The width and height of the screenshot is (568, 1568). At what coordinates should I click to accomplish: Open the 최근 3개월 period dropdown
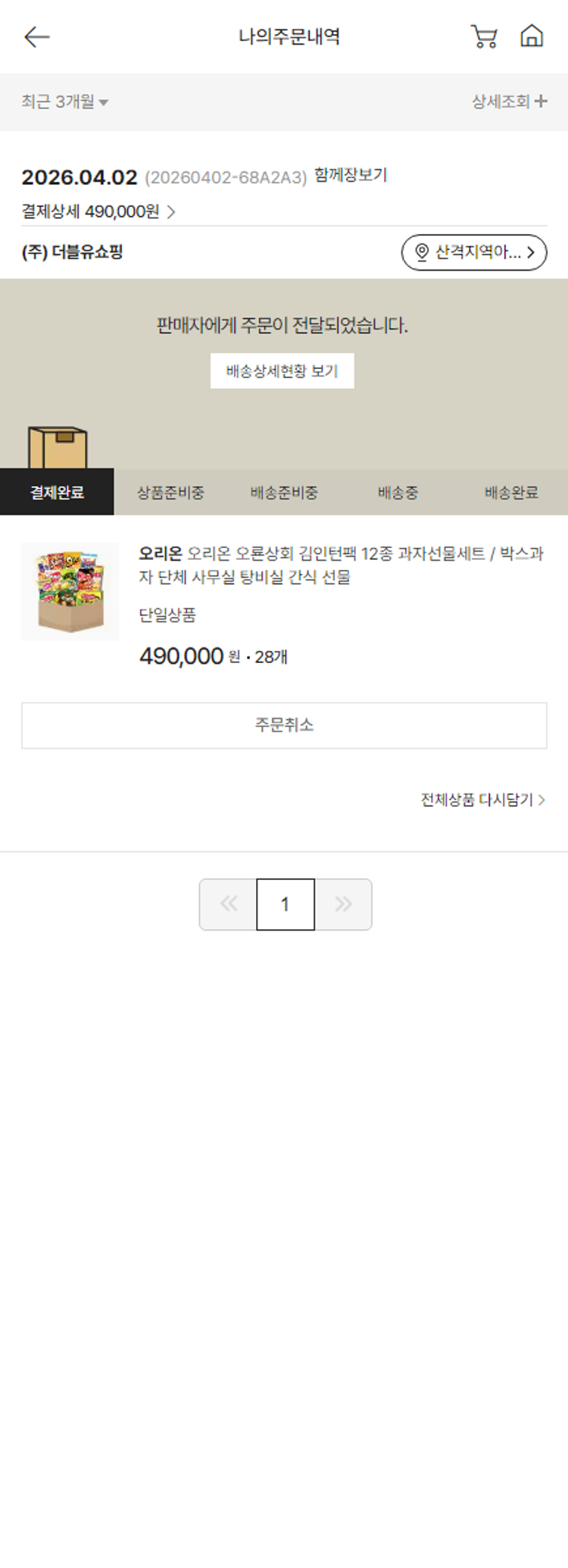pyautogui.click(x=65, y=102)
